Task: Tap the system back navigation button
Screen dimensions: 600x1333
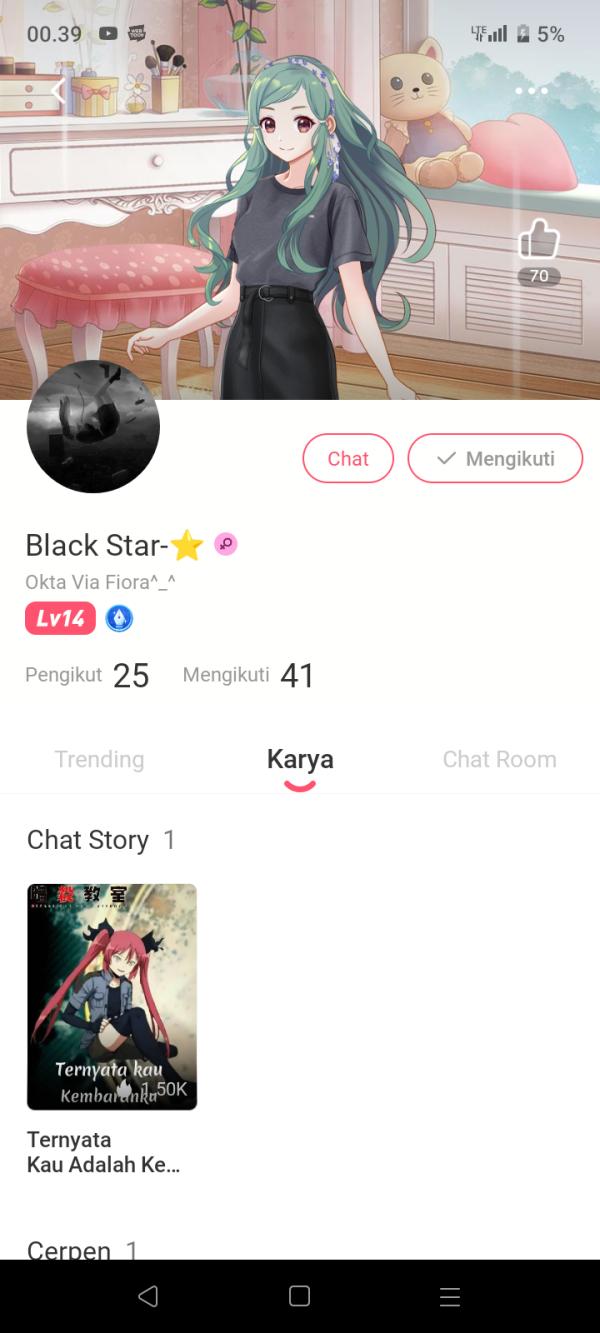Action: point(148,1296)
